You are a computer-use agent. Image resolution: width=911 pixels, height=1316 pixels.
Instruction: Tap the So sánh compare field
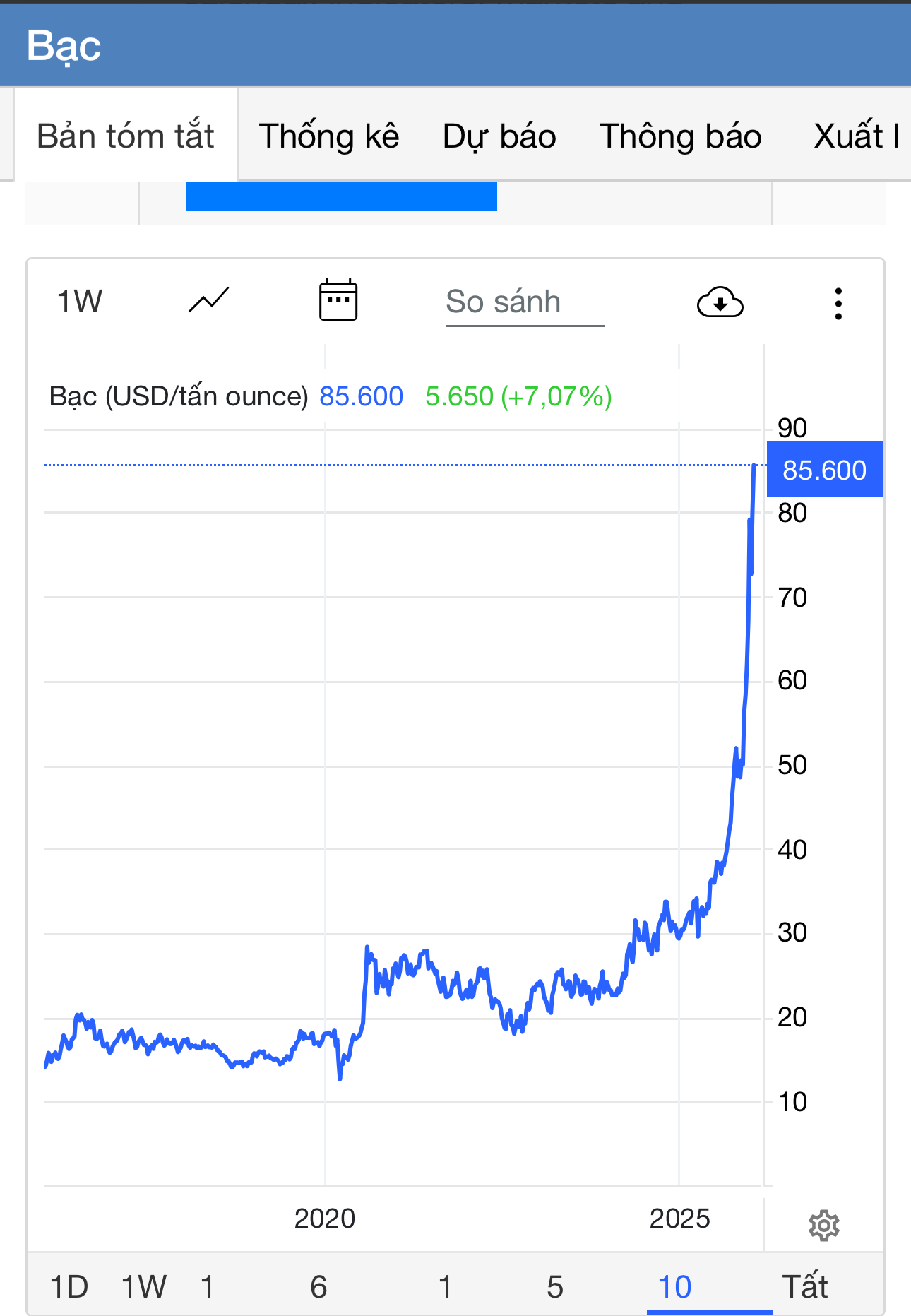[x=524, y=302]
